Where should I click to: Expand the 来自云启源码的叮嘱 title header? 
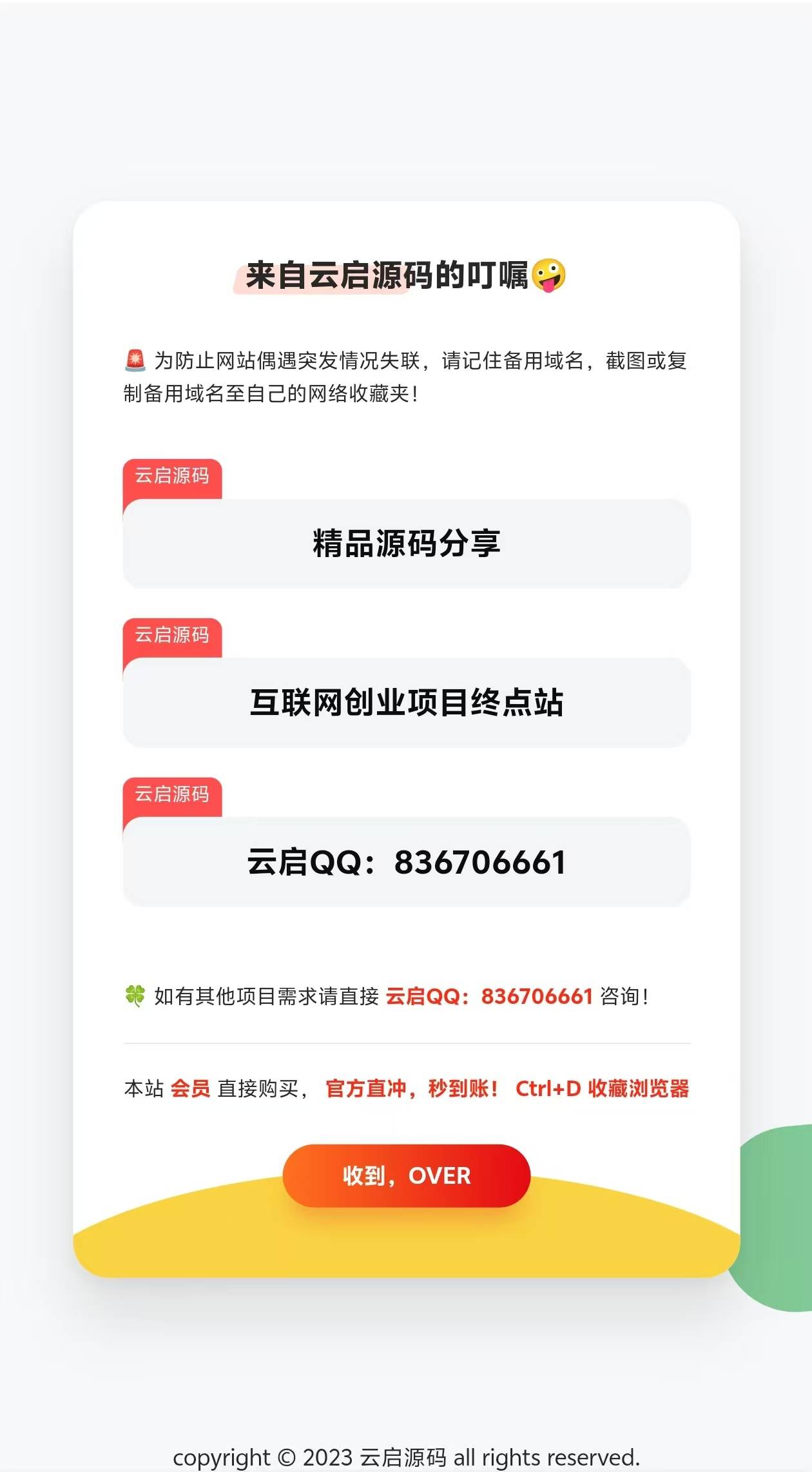[406, 276]
